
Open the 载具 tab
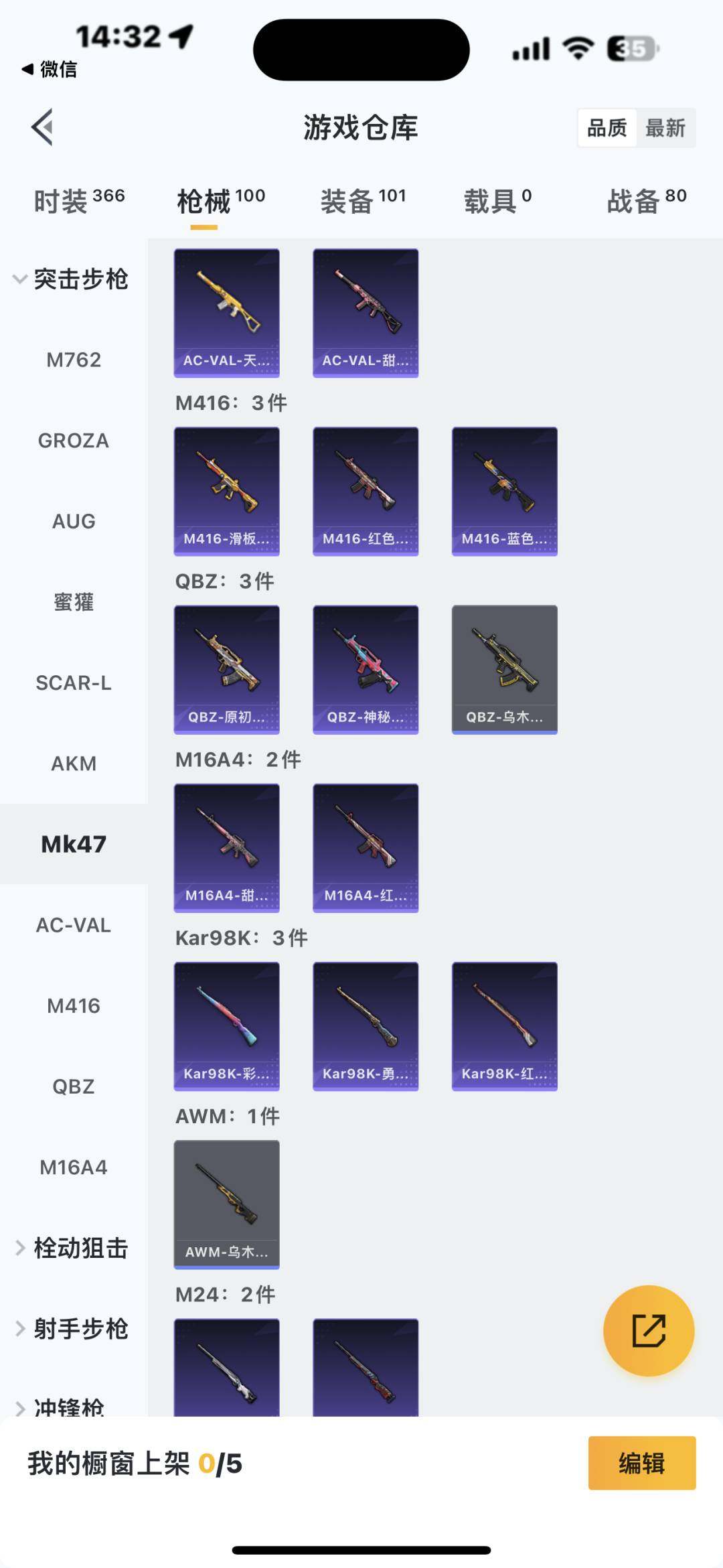[x=497, y=200]
